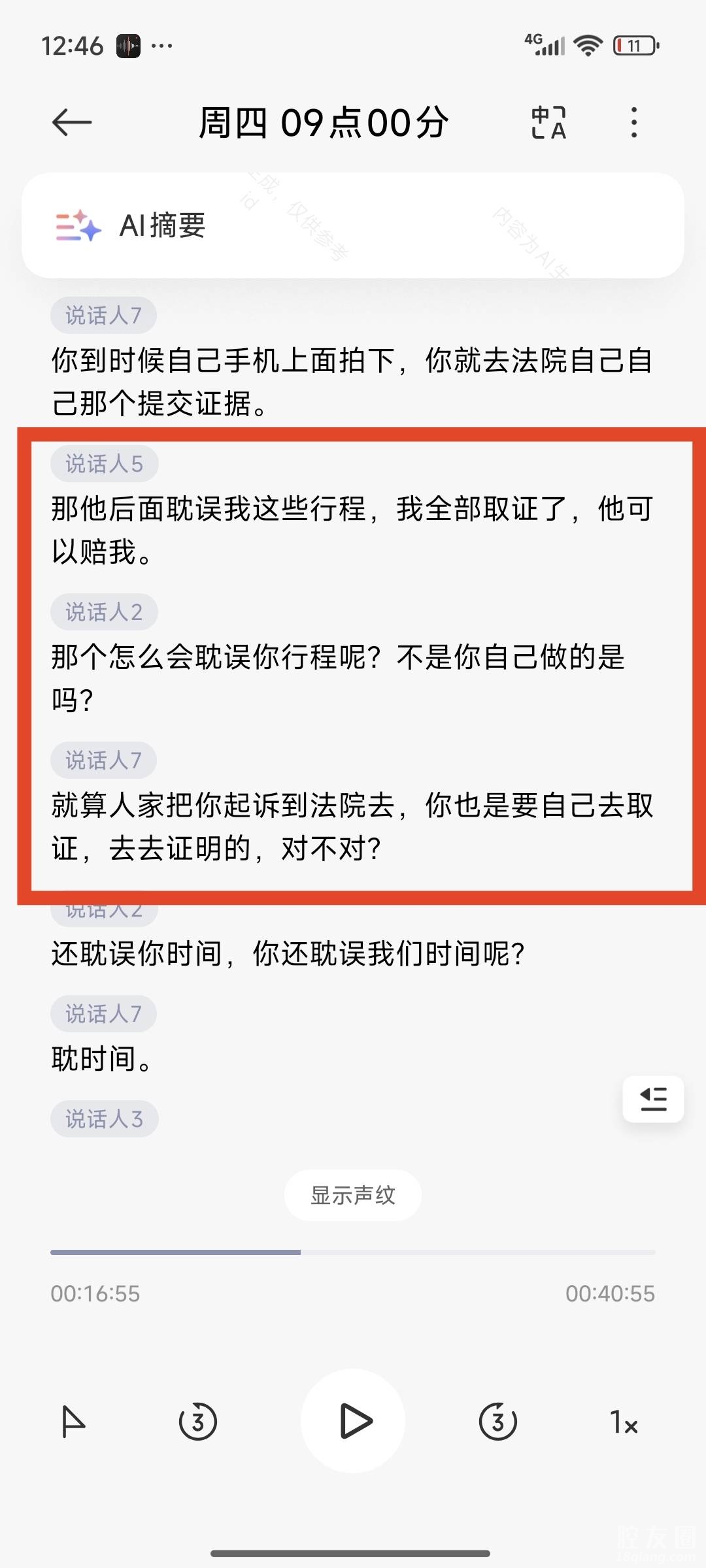Rename the 说话人5 speaker label
The image size is (706, 1568).
[x=105, y=464]
